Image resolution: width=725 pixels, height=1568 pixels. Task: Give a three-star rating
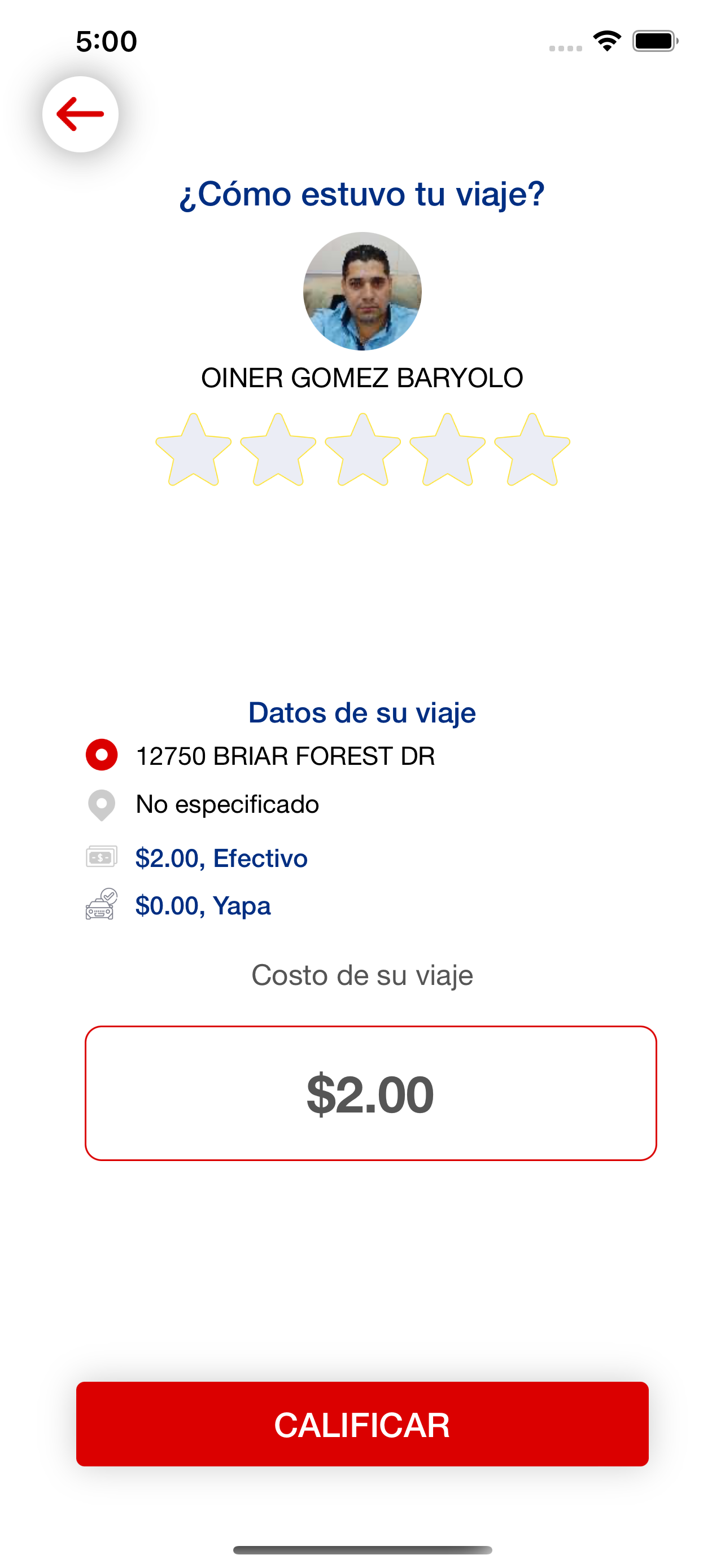(363, 450)
